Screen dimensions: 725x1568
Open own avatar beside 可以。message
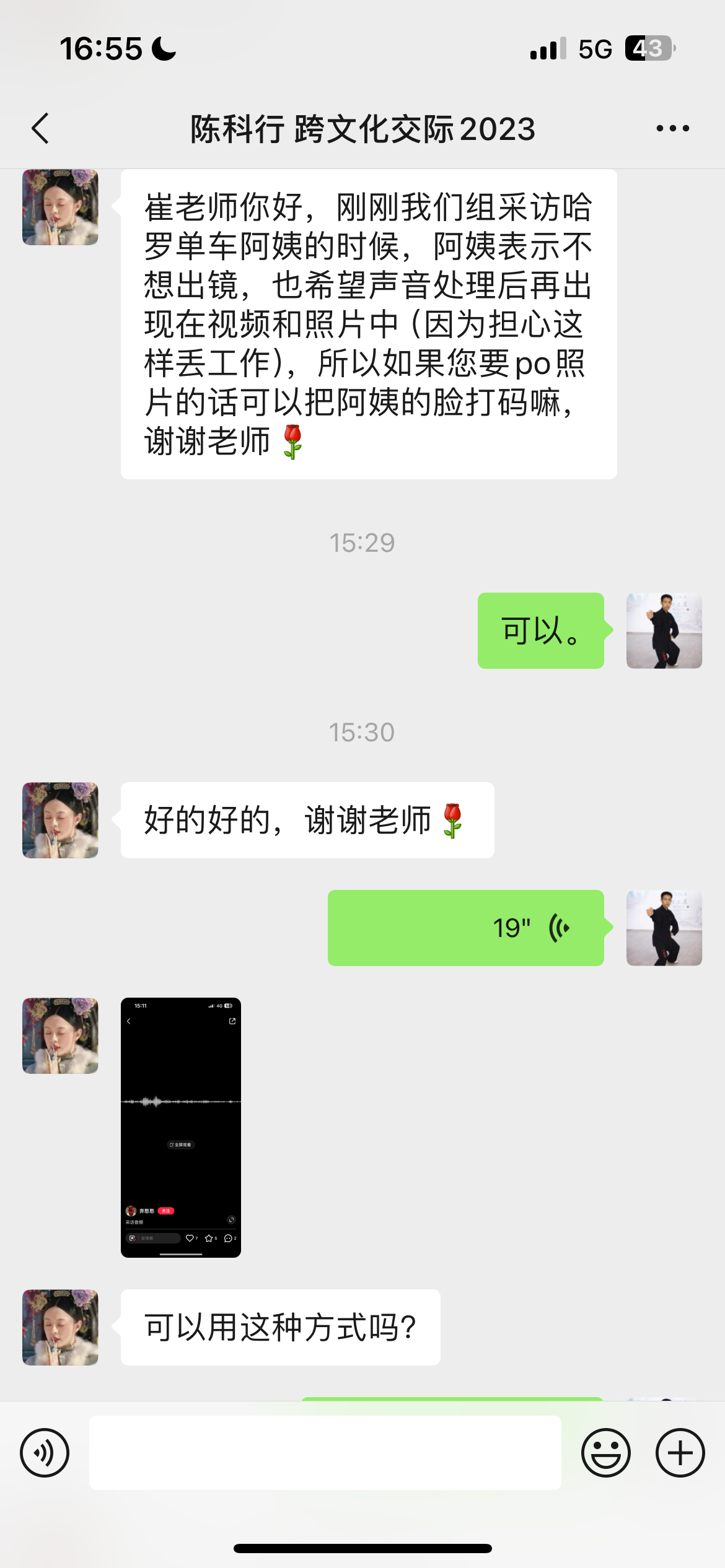(664, 630)
